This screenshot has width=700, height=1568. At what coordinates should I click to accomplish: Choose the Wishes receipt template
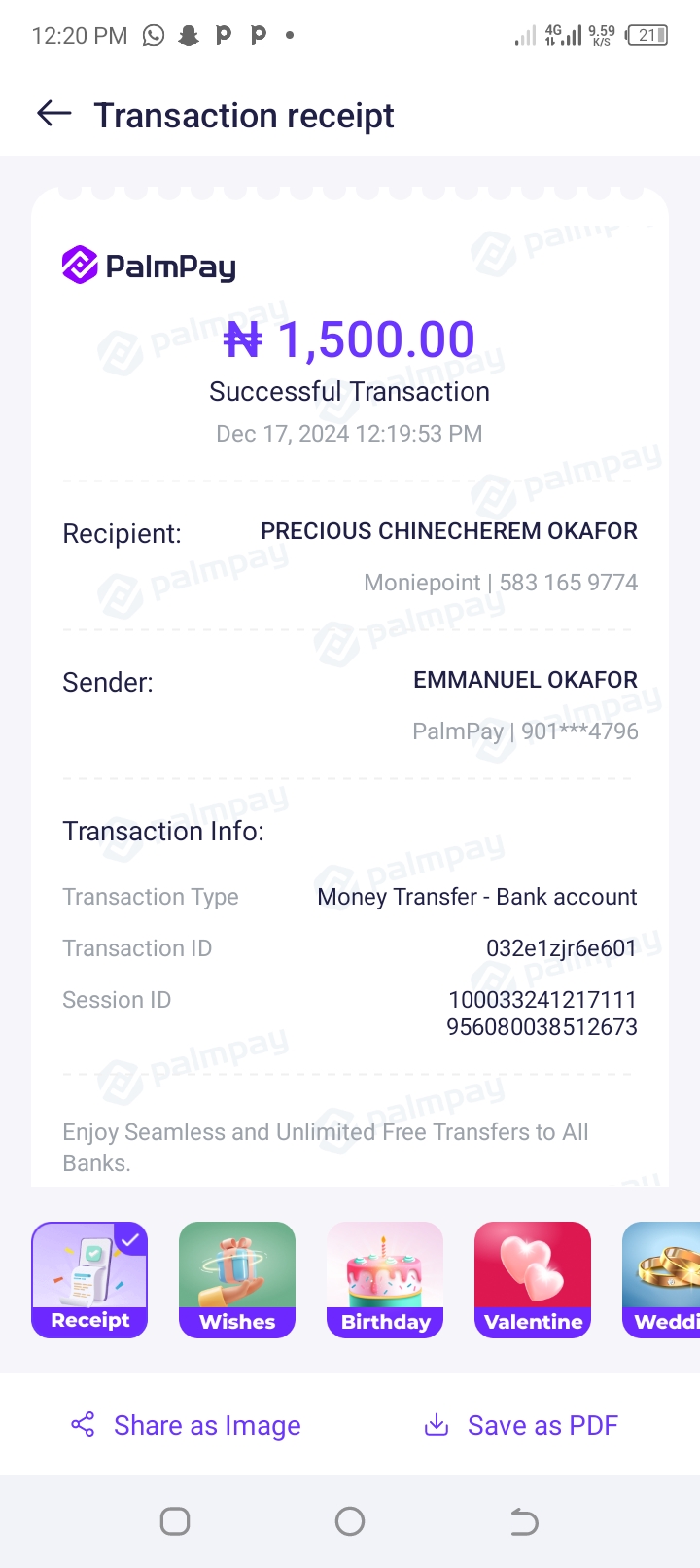[x=237, y=1279]
